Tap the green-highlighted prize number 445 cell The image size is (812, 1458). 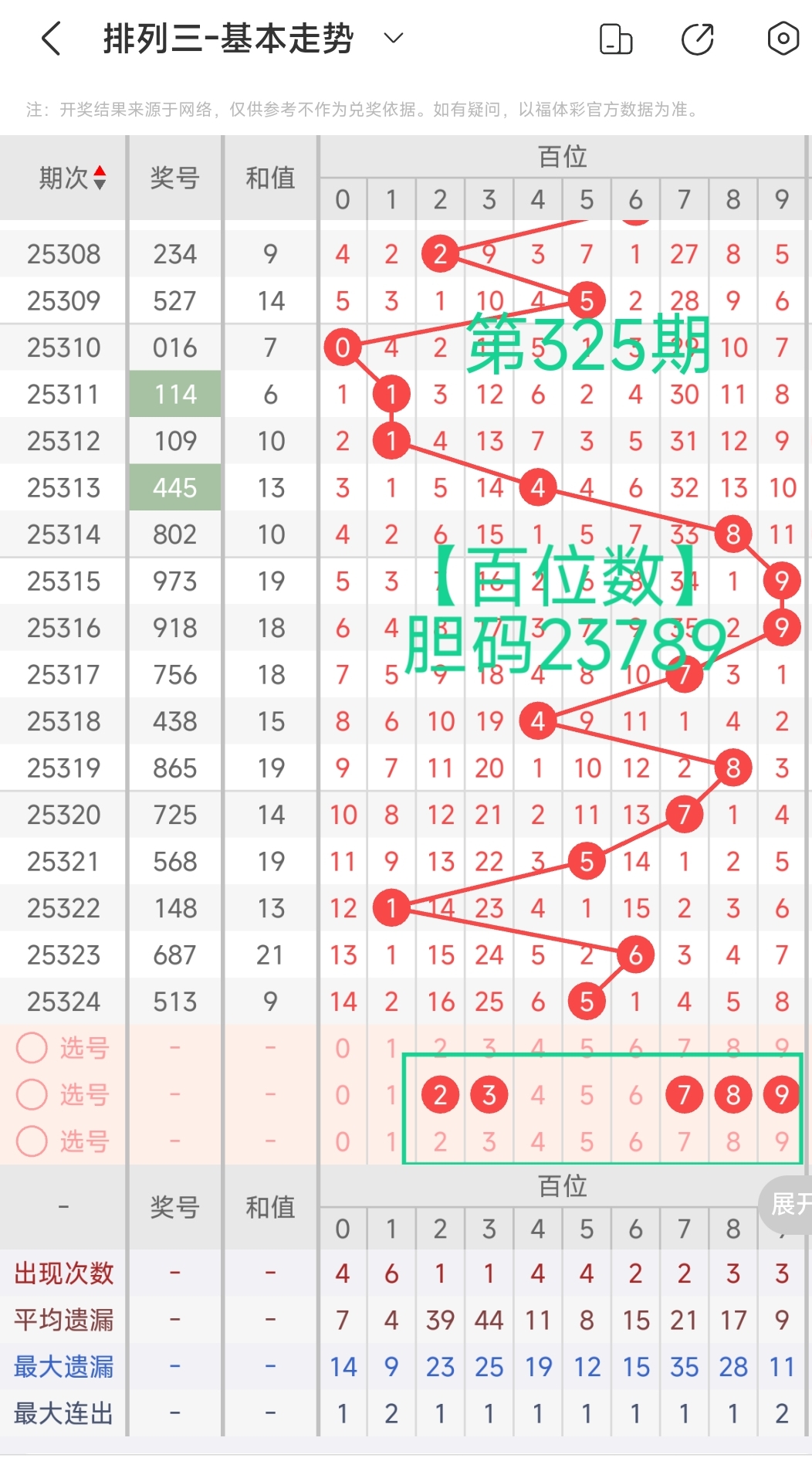point(174,487)
